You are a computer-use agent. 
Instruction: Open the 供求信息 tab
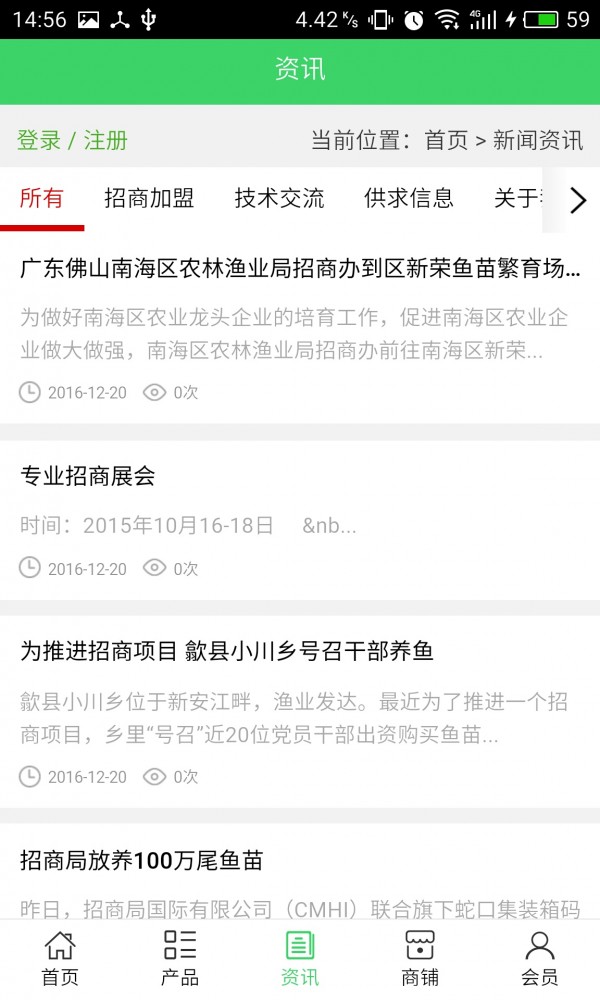pyautogui.click(x=409, y=198)
